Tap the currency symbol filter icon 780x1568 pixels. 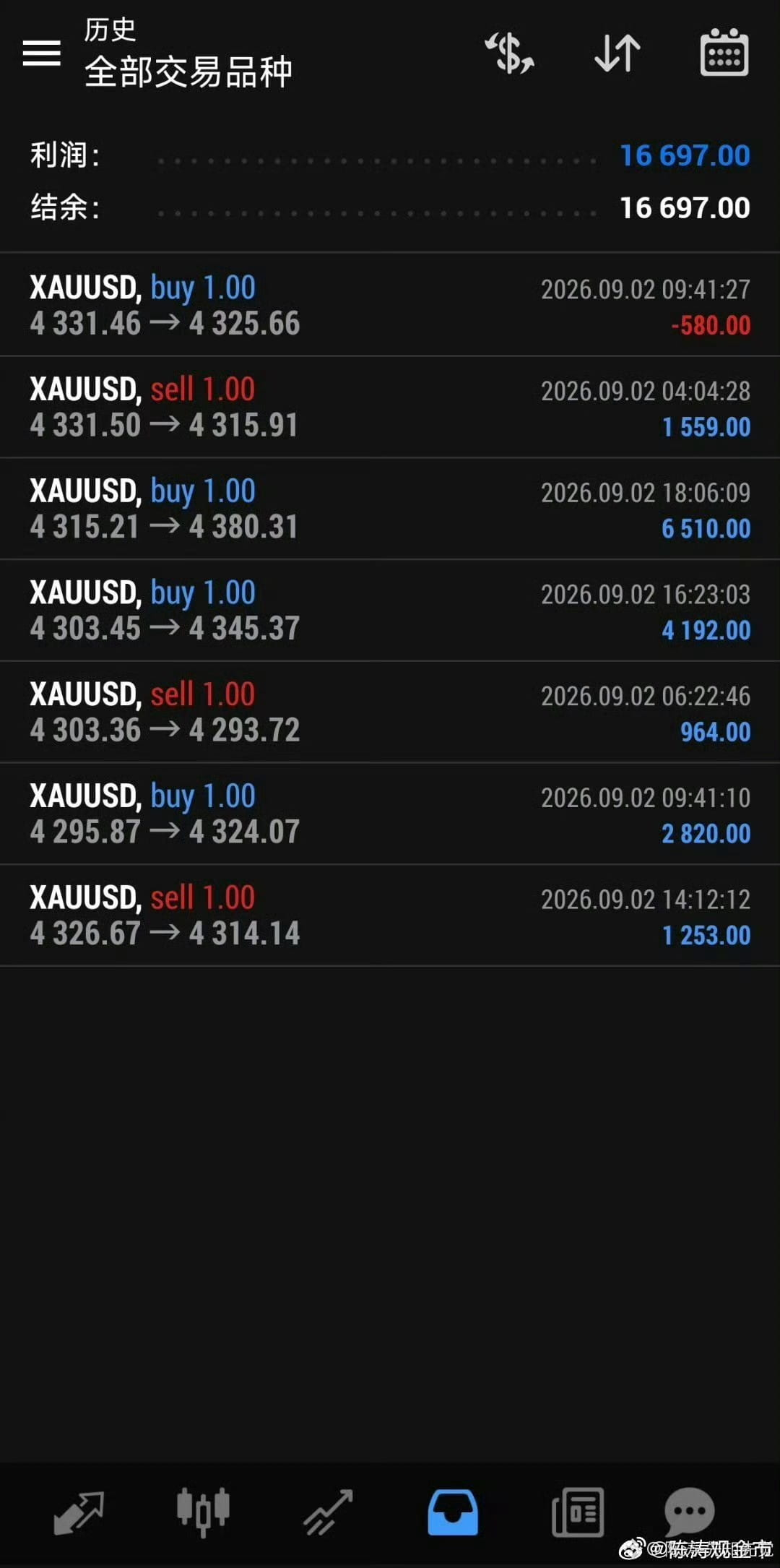509,53
